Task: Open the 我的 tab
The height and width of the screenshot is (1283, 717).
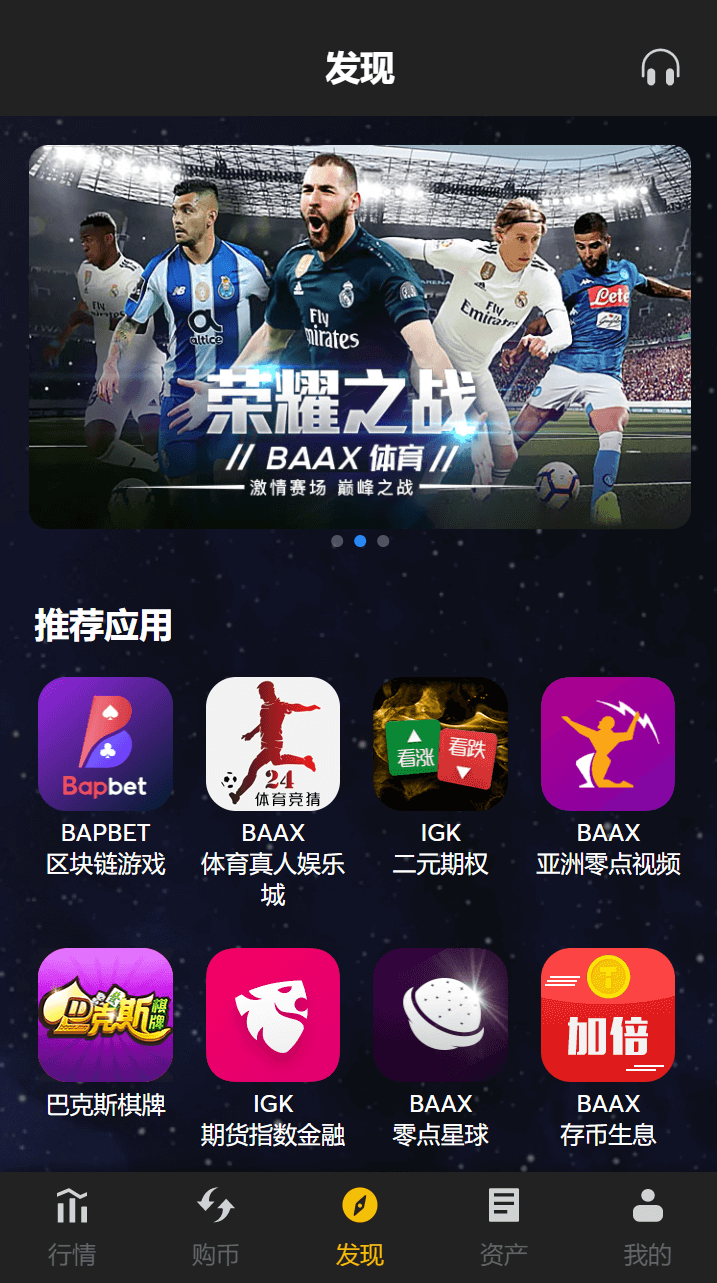Action: coord(648,1227)
